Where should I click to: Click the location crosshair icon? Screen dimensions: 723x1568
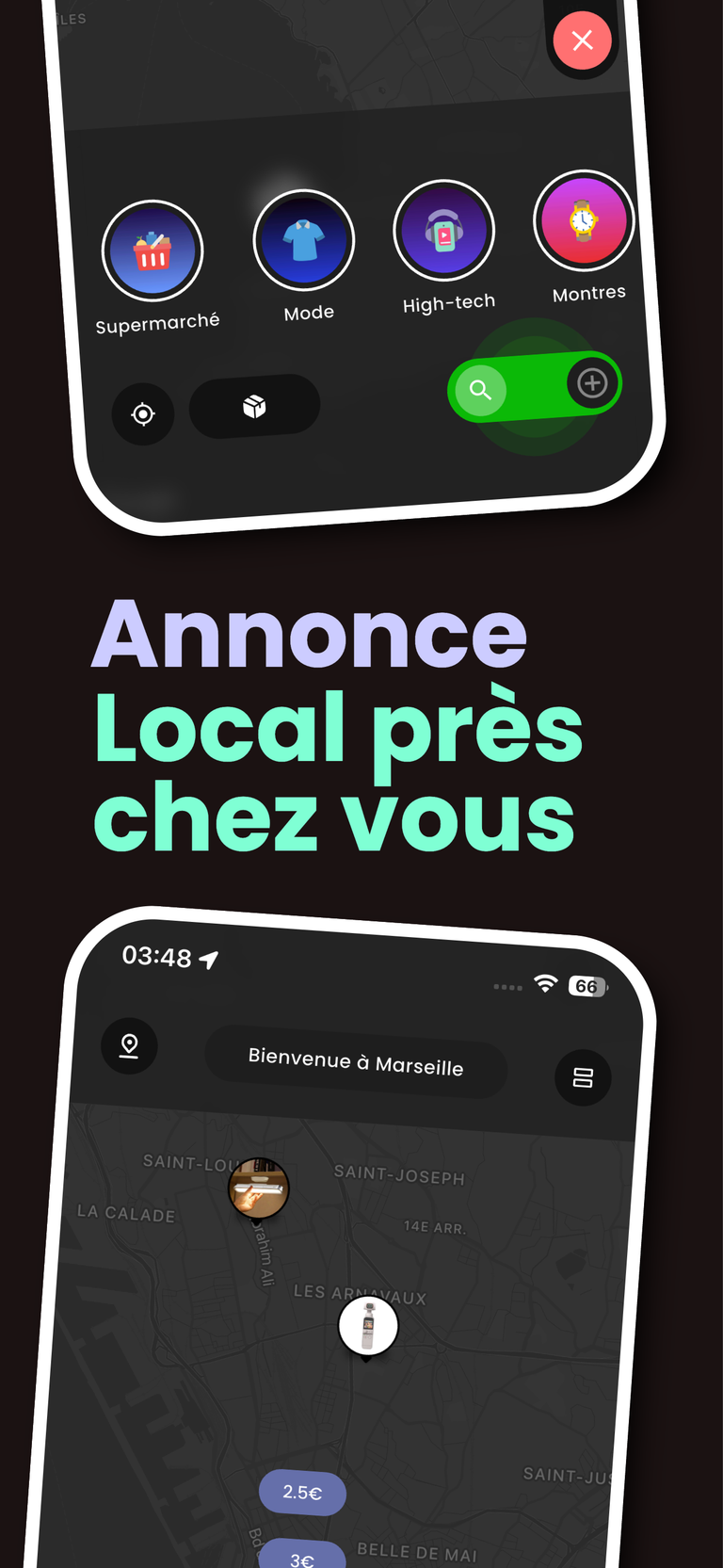pyautogui.click(x=143, y=413)
